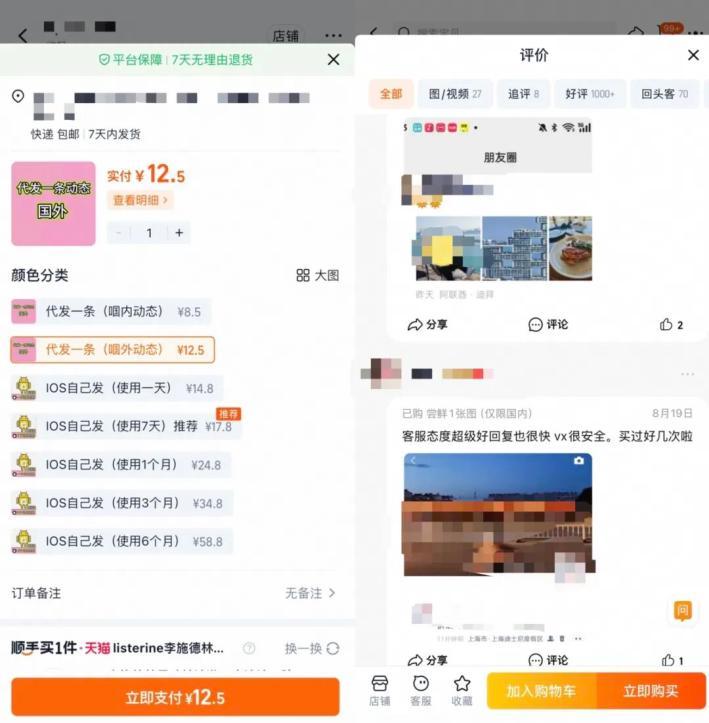Show 追评 follow-up reviews

pyautogui.click(x=523, y=94)
